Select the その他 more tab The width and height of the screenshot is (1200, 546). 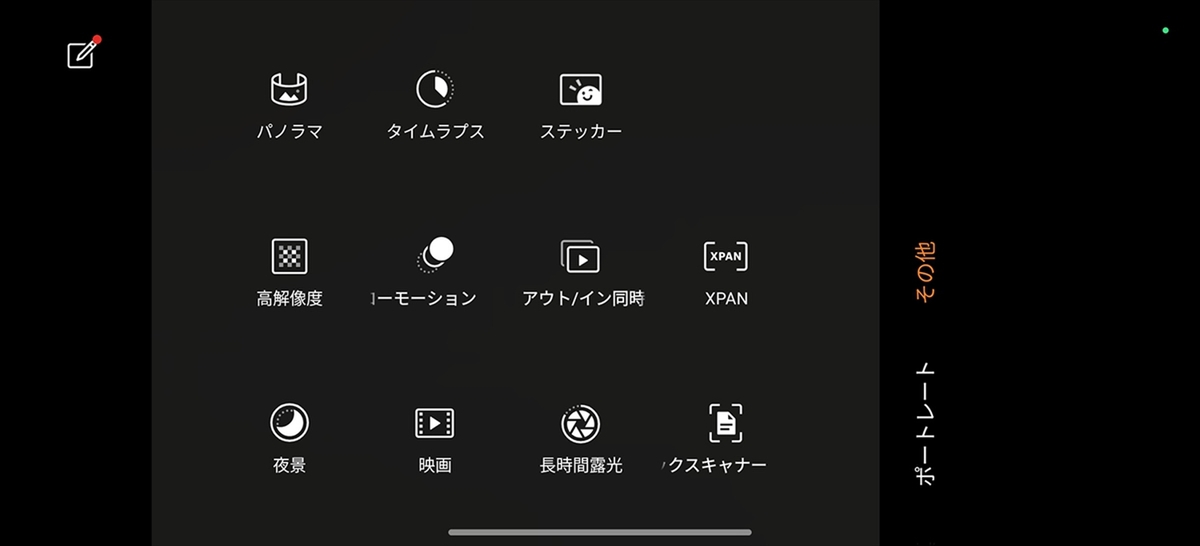(x=926, y=271)
